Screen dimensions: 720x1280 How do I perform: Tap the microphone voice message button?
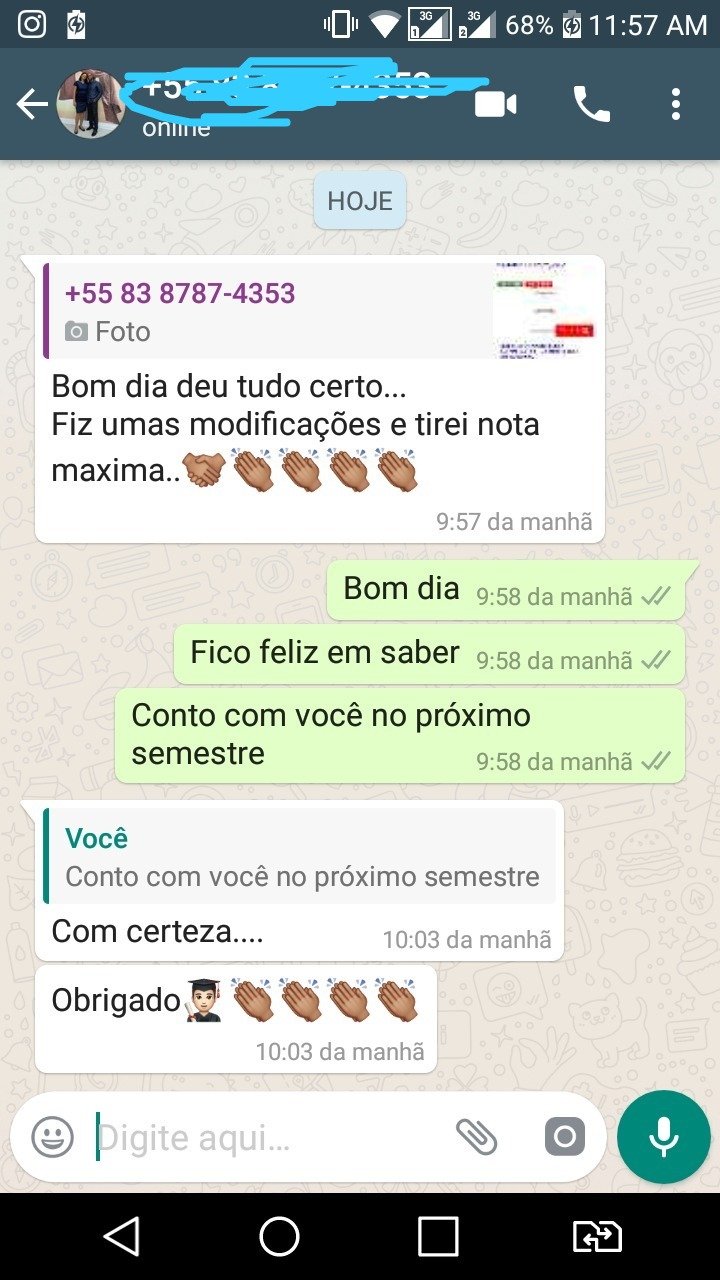[x=663, y=1137]
